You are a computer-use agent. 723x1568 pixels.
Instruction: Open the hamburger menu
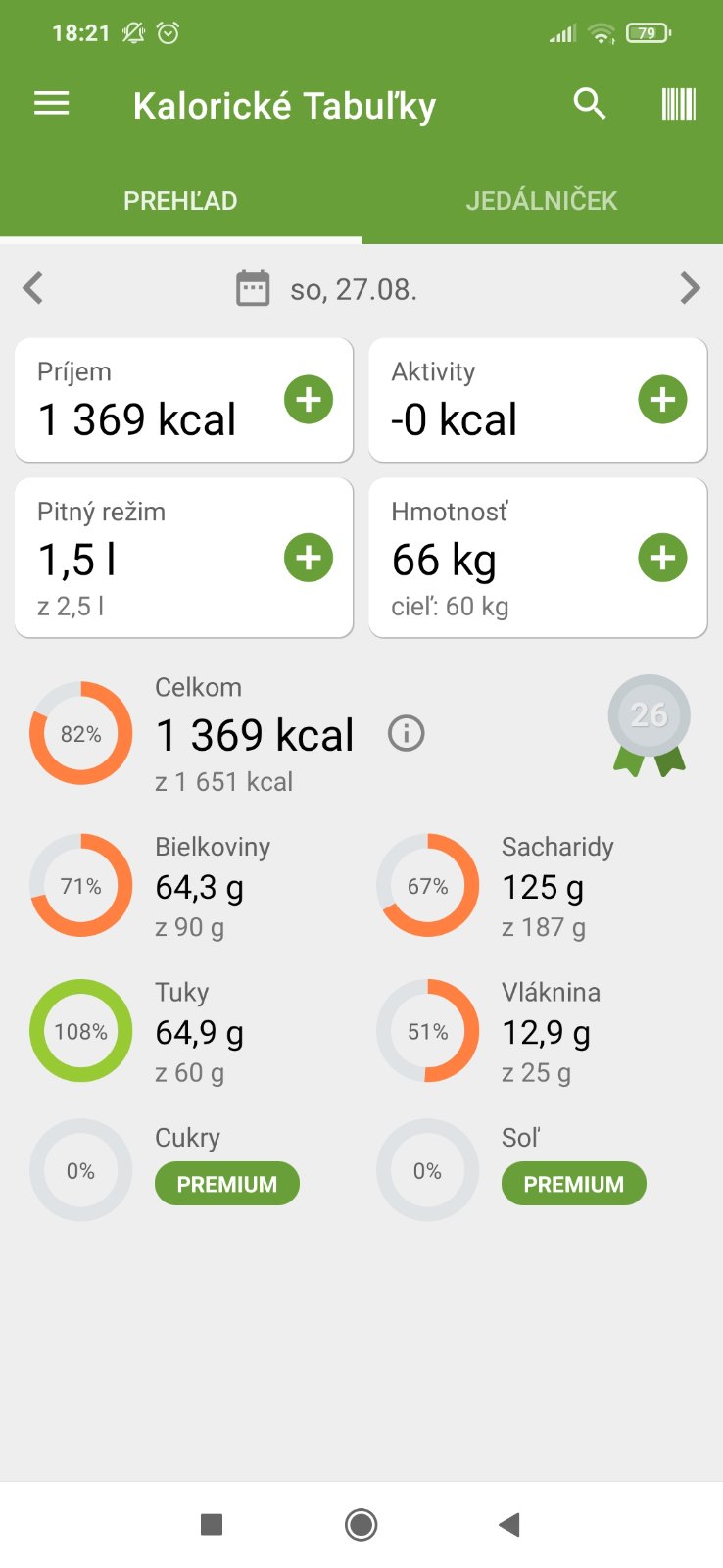point(52,104)
